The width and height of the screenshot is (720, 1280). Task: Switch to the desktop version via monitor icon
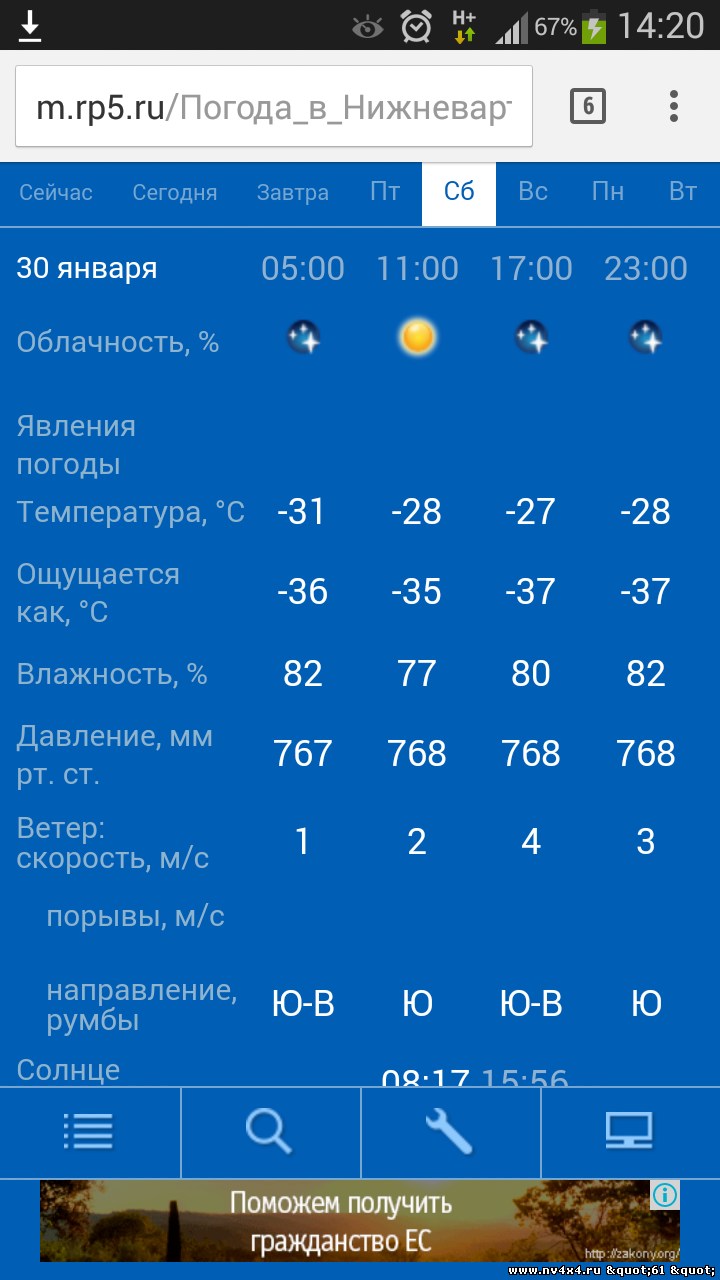[630, 1132]
